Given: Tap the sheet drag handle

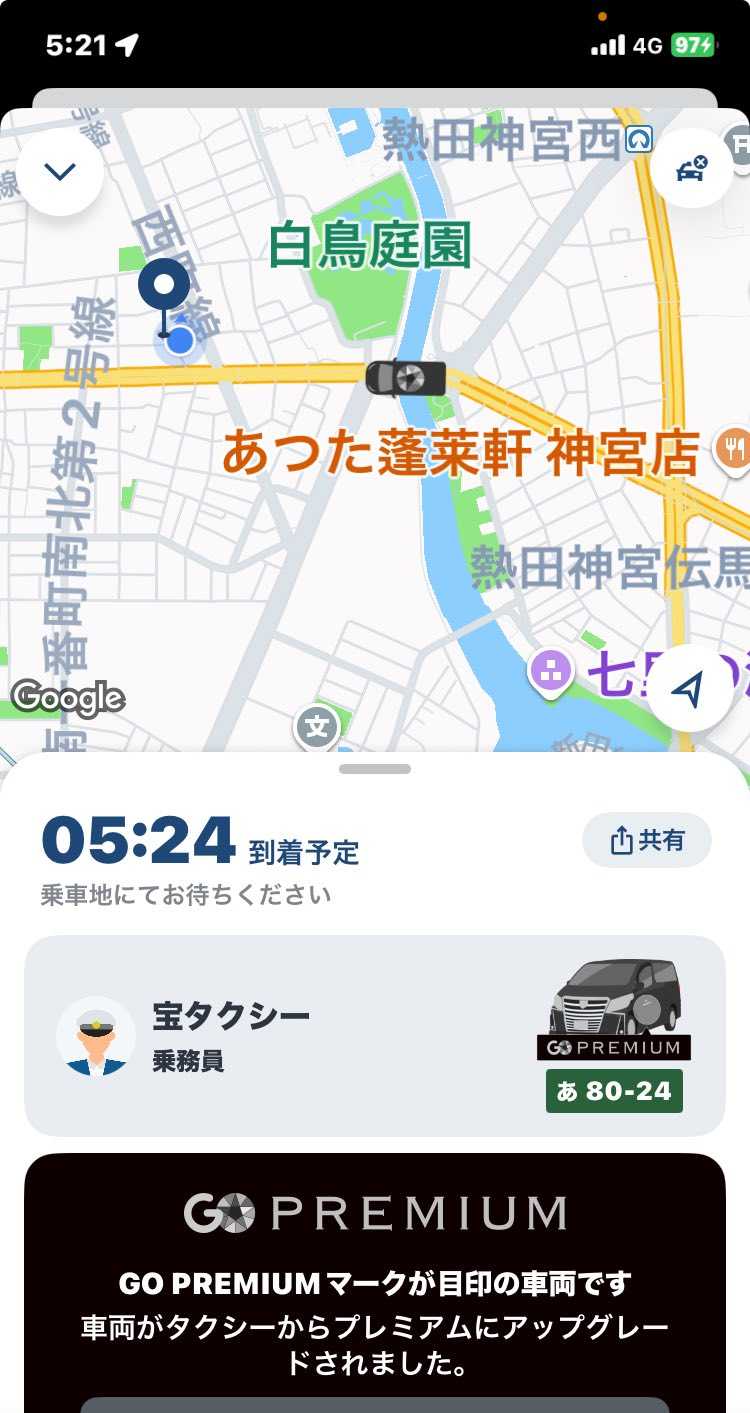Looking at the screenshot, I should (375, 769).
